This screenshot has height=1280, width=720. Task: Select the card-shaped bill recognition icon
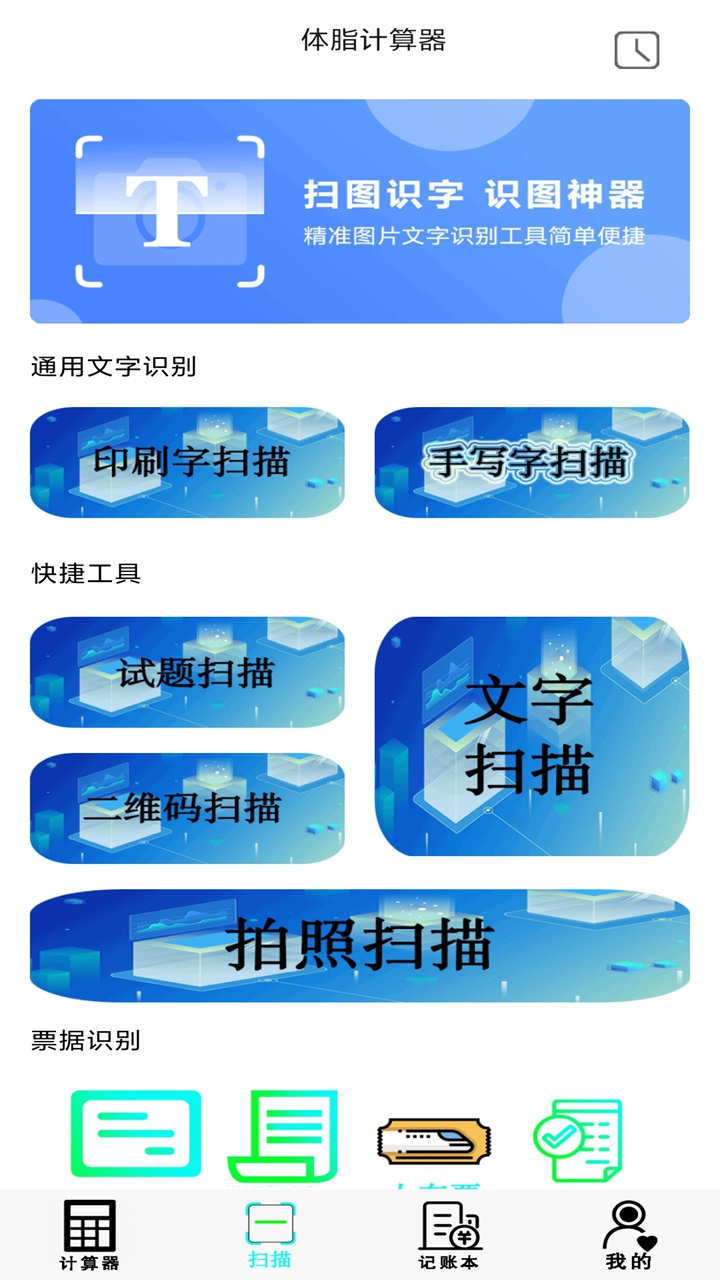click(136, 1135)
